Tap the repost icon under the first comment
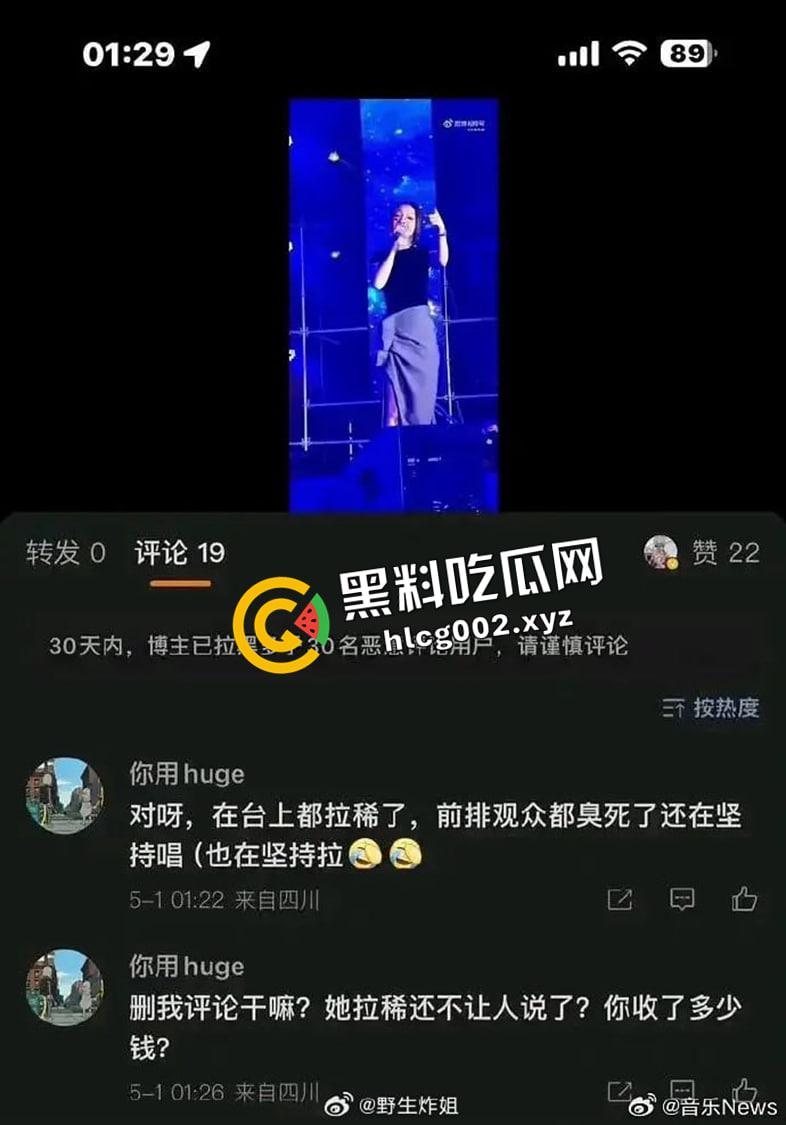The width and height of the screenshot is (786, 1125). pos(621,900)
